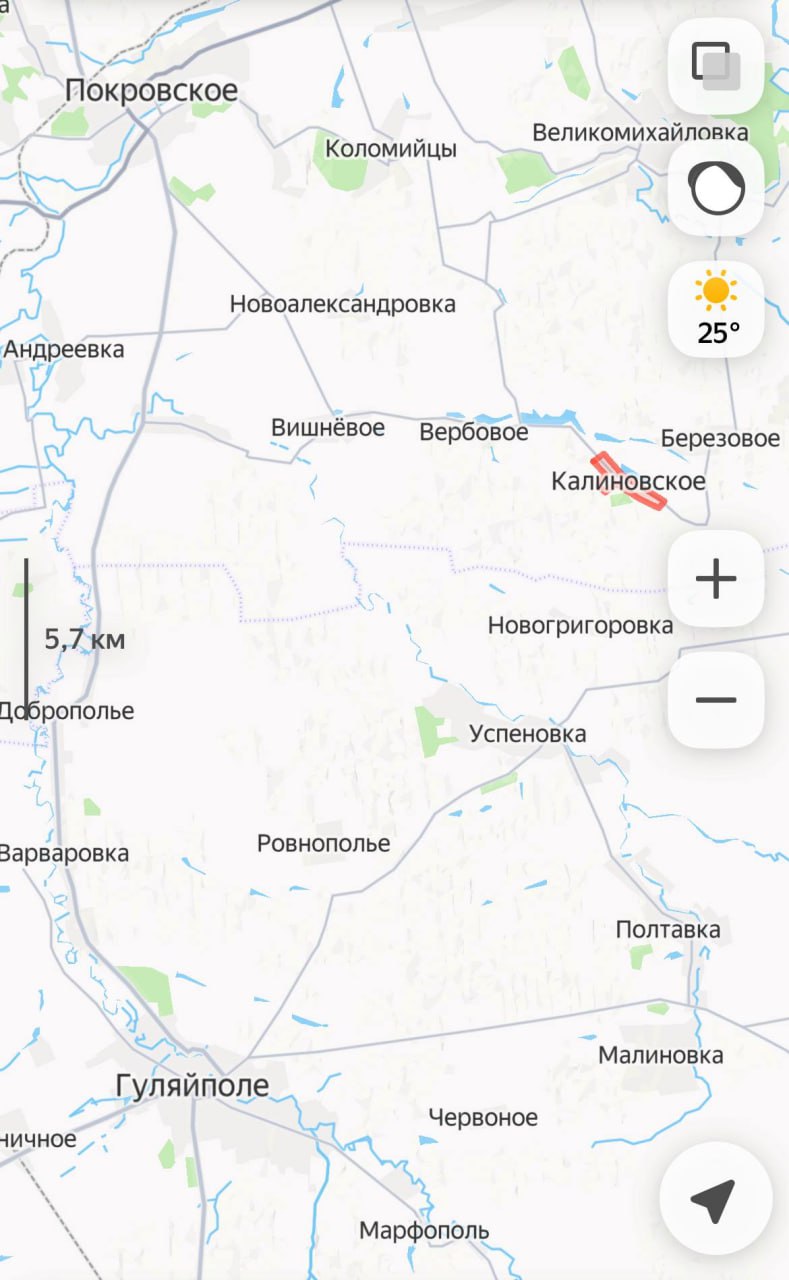The width and height of the screenshot is (789, 1280).
Task: Open the 25° weather widget
Action: point(716,309)
